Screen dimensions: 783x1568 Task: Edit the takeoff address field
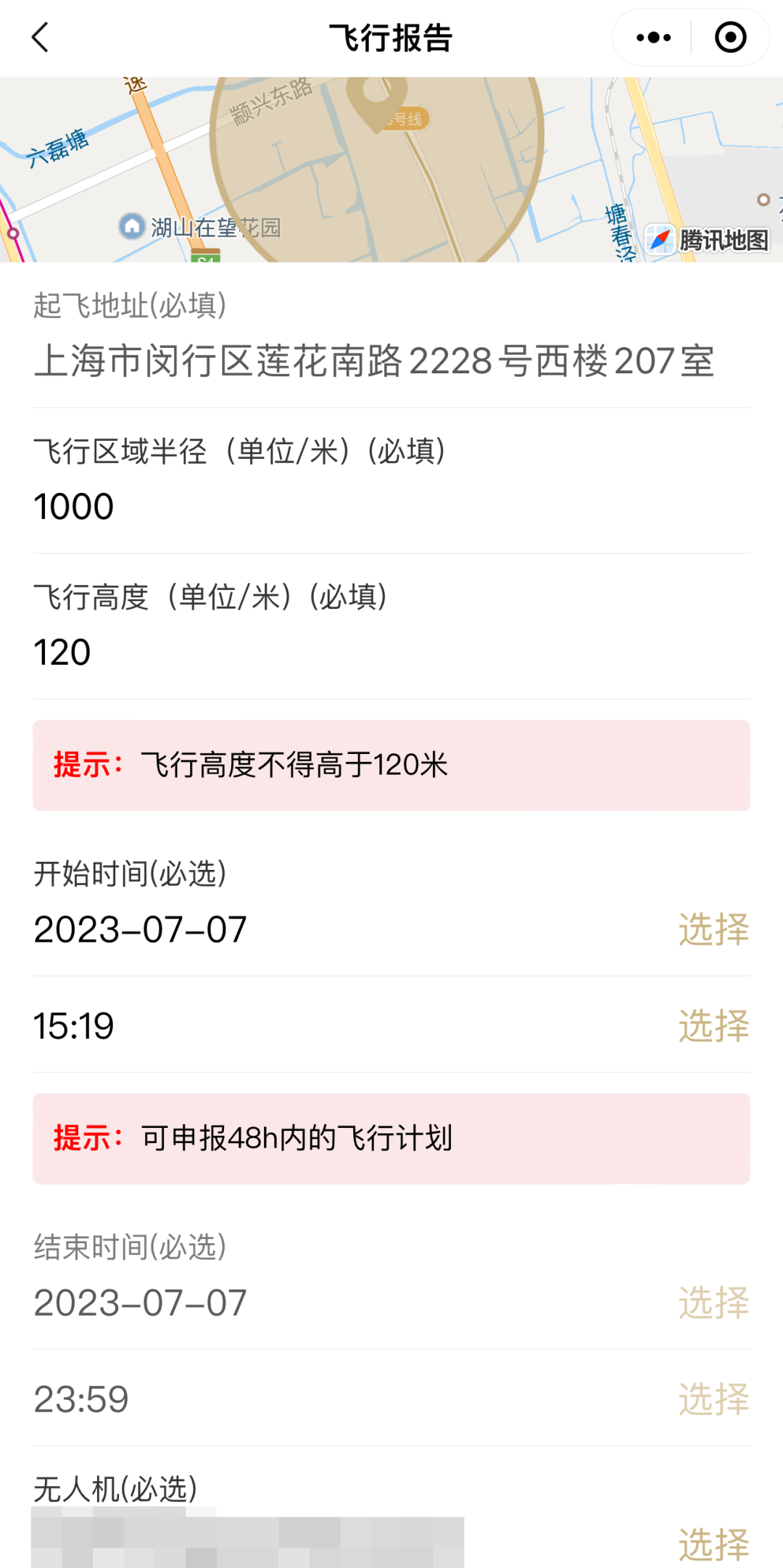pos(374,361)
